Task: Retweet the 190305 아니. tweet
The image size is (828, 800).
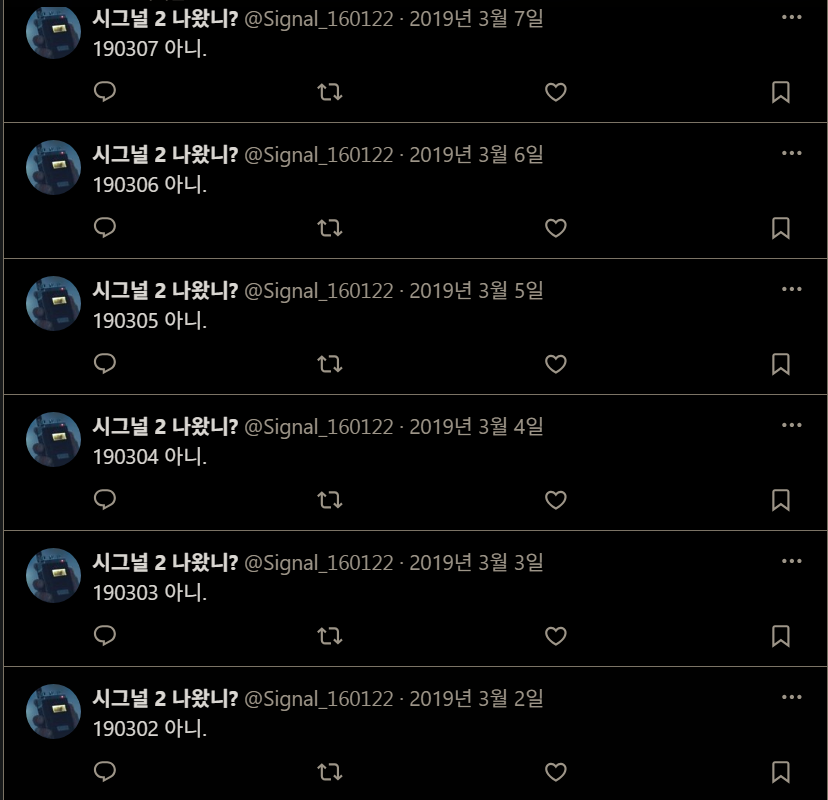Action: pos(330,364)
